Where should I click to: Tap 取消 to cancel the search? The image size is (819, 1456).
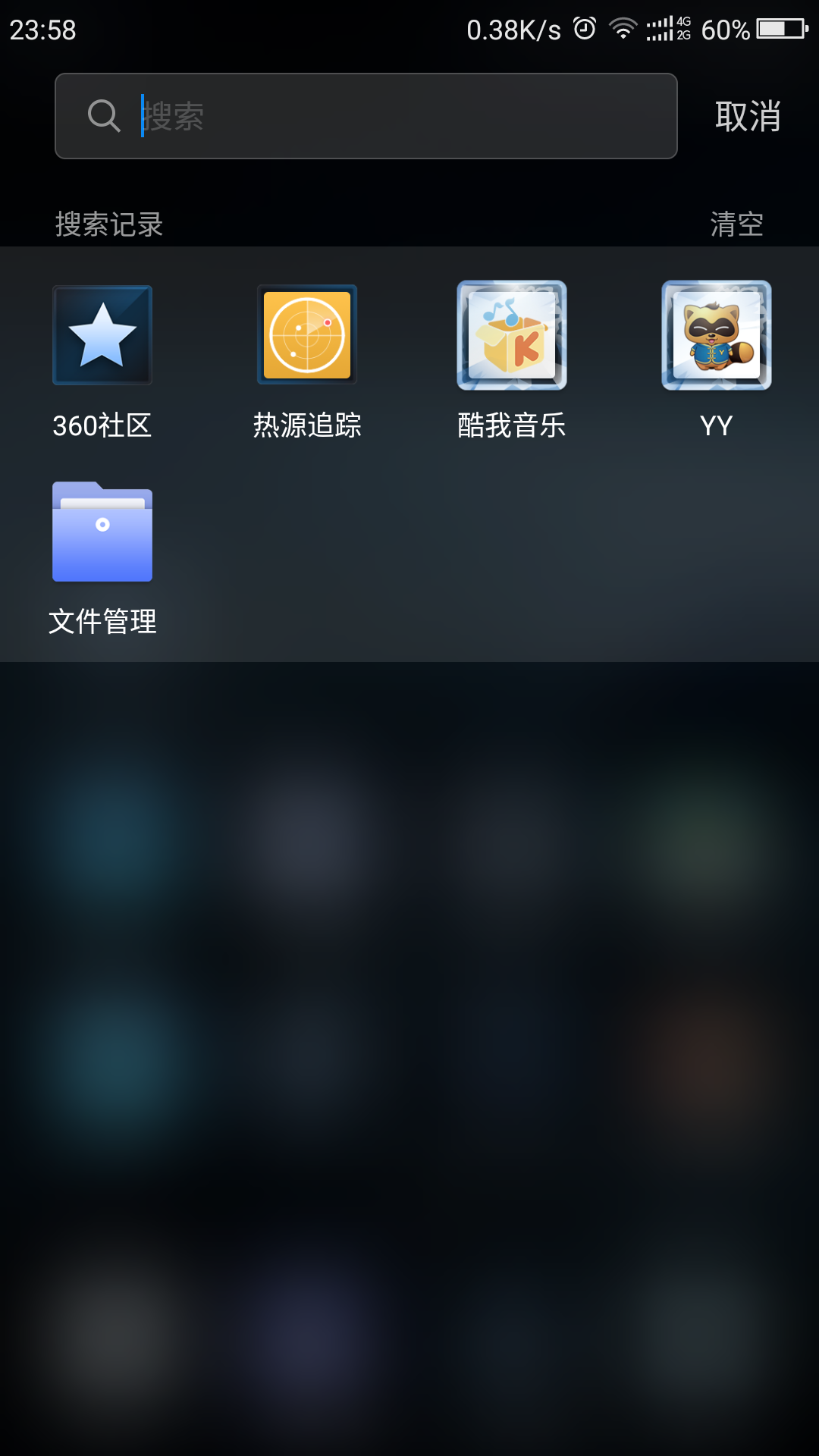pos(747,115)
